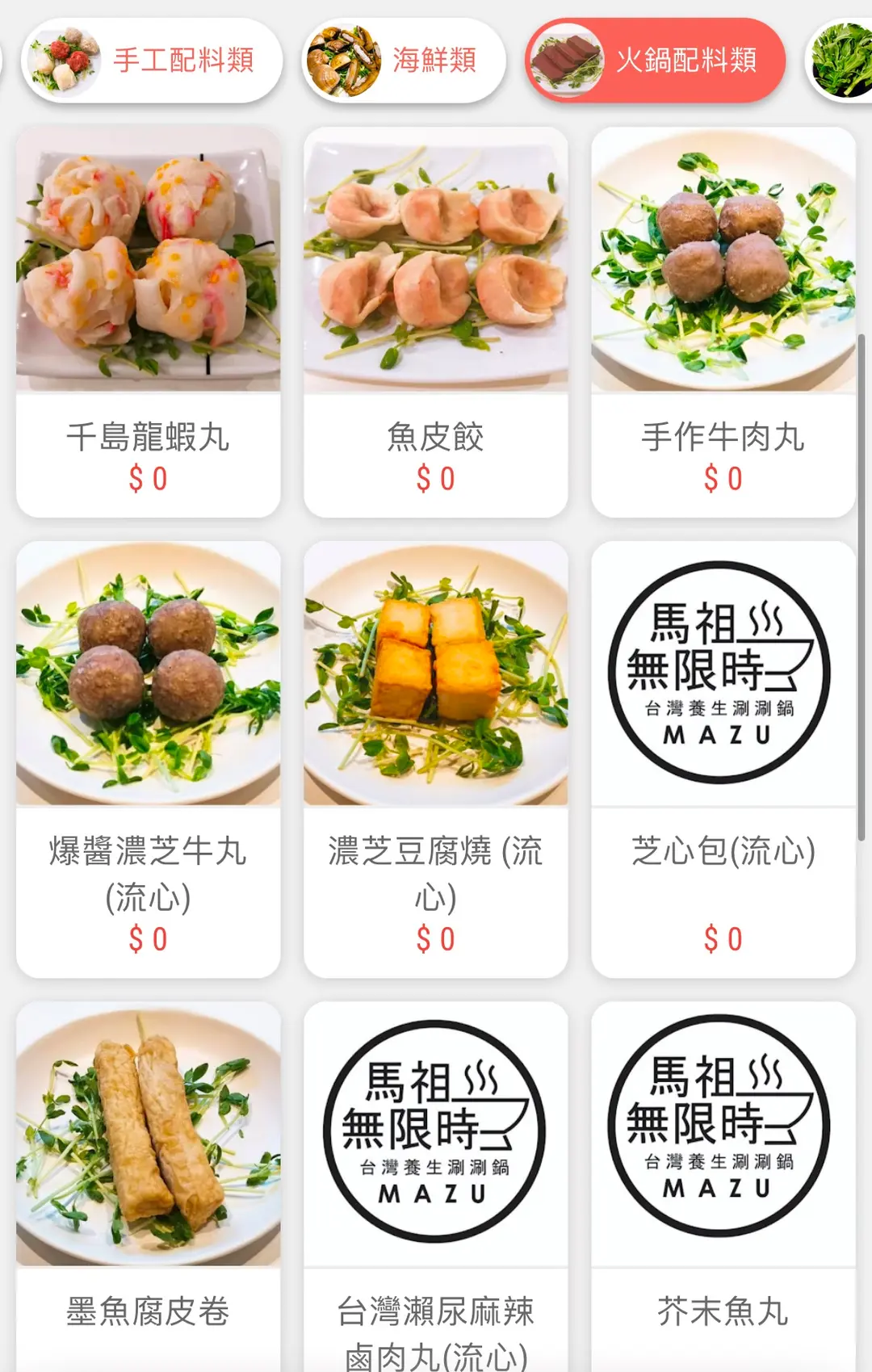The width and height of the screenshot is (872, 1372).
Task: Open the 芝心包(流心) item
Action: click(723, 757)
